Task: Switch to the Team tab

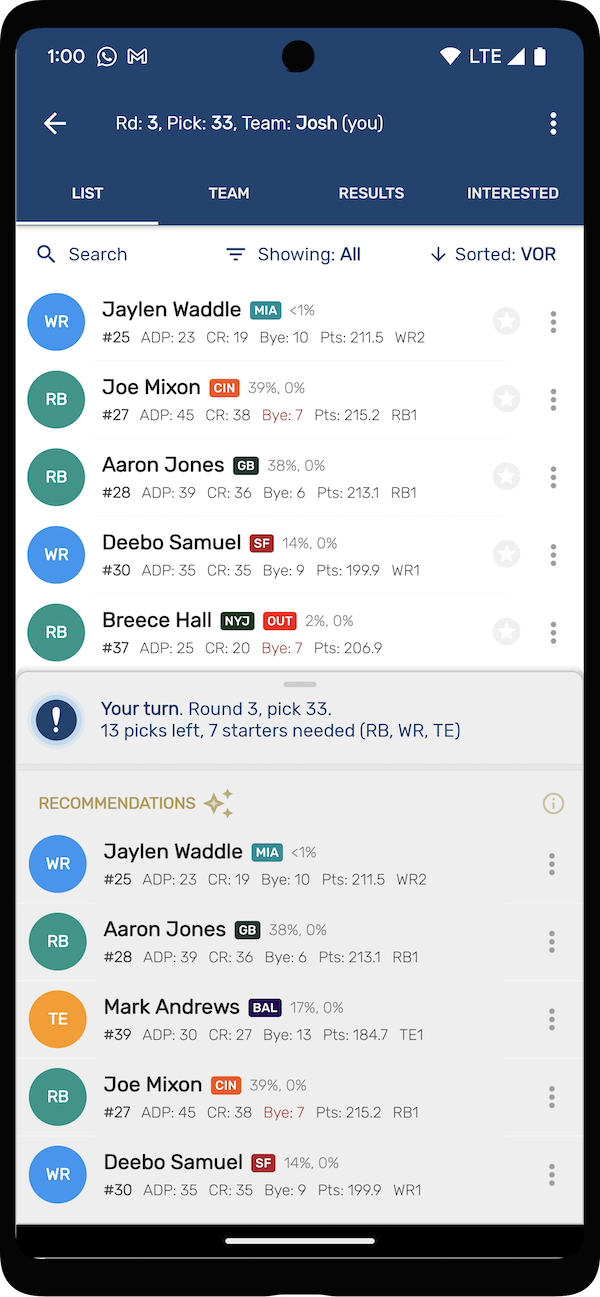Action: [x=229, y=193]
